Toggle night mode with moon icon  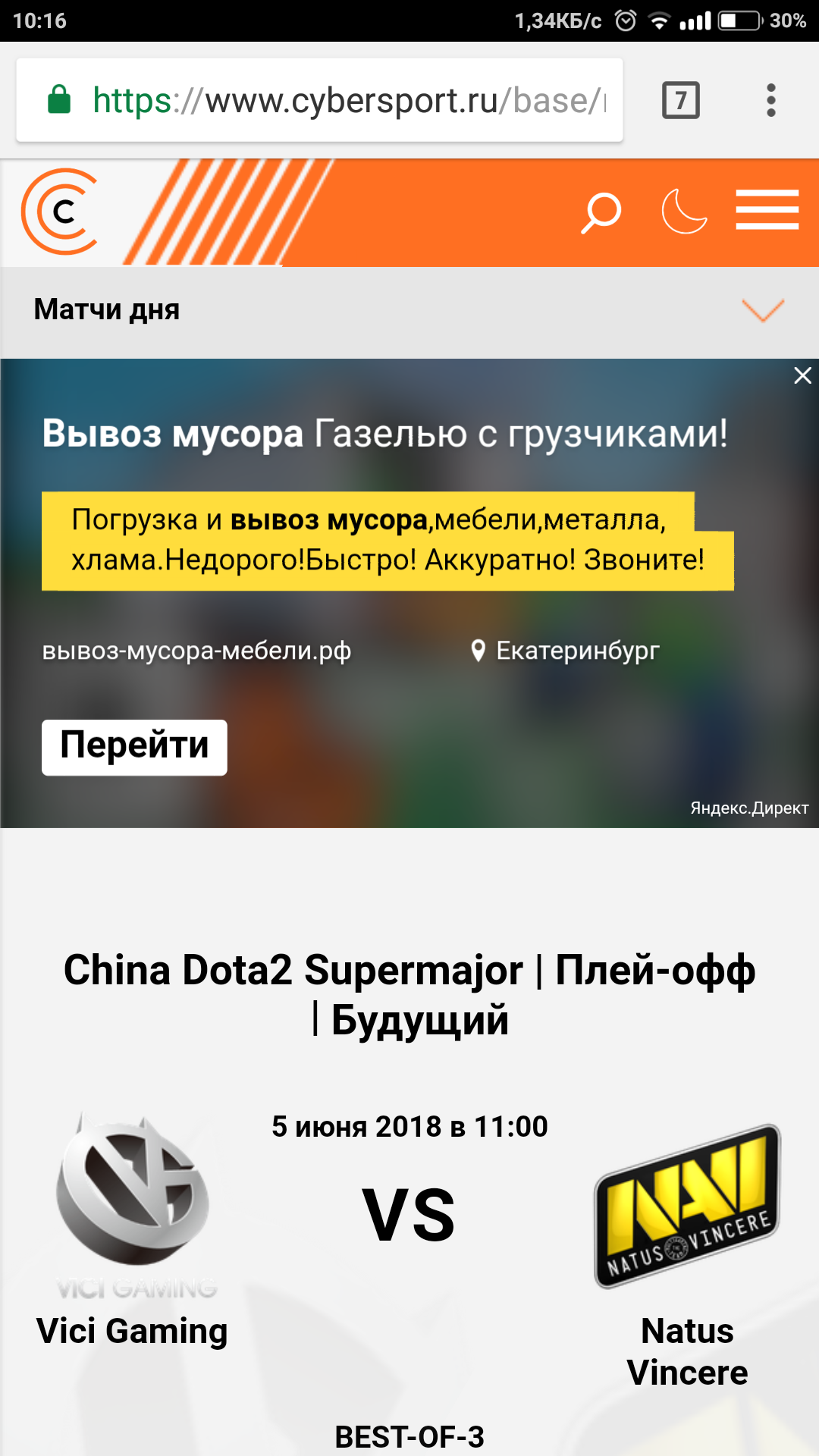click(683, 212)
